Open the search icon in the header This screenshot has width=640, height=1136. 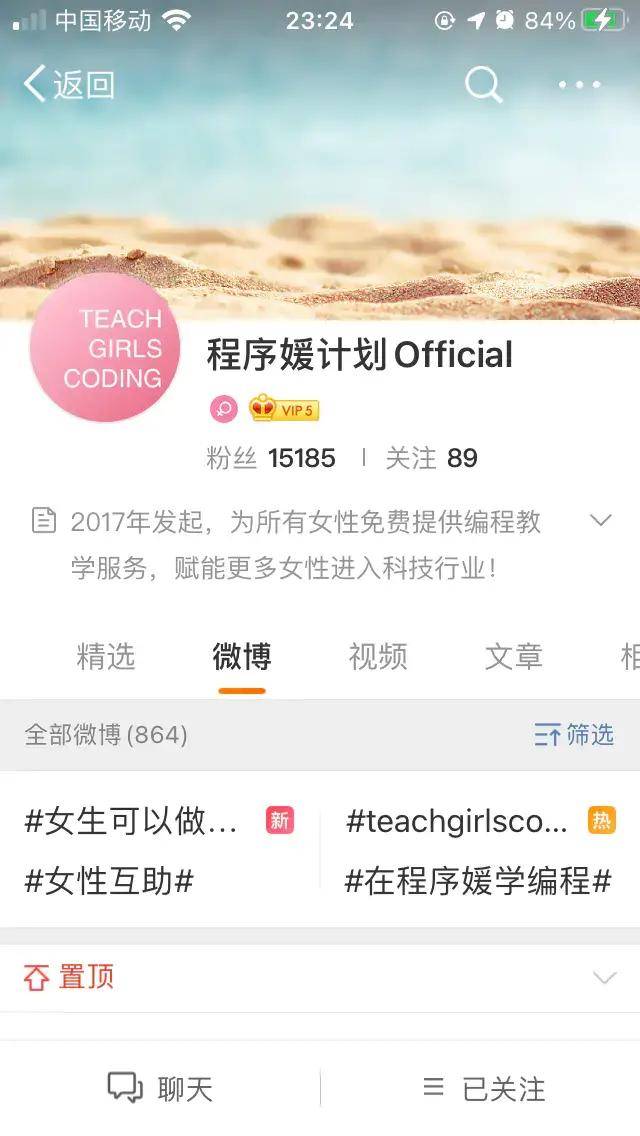click(x=483, y=85)
